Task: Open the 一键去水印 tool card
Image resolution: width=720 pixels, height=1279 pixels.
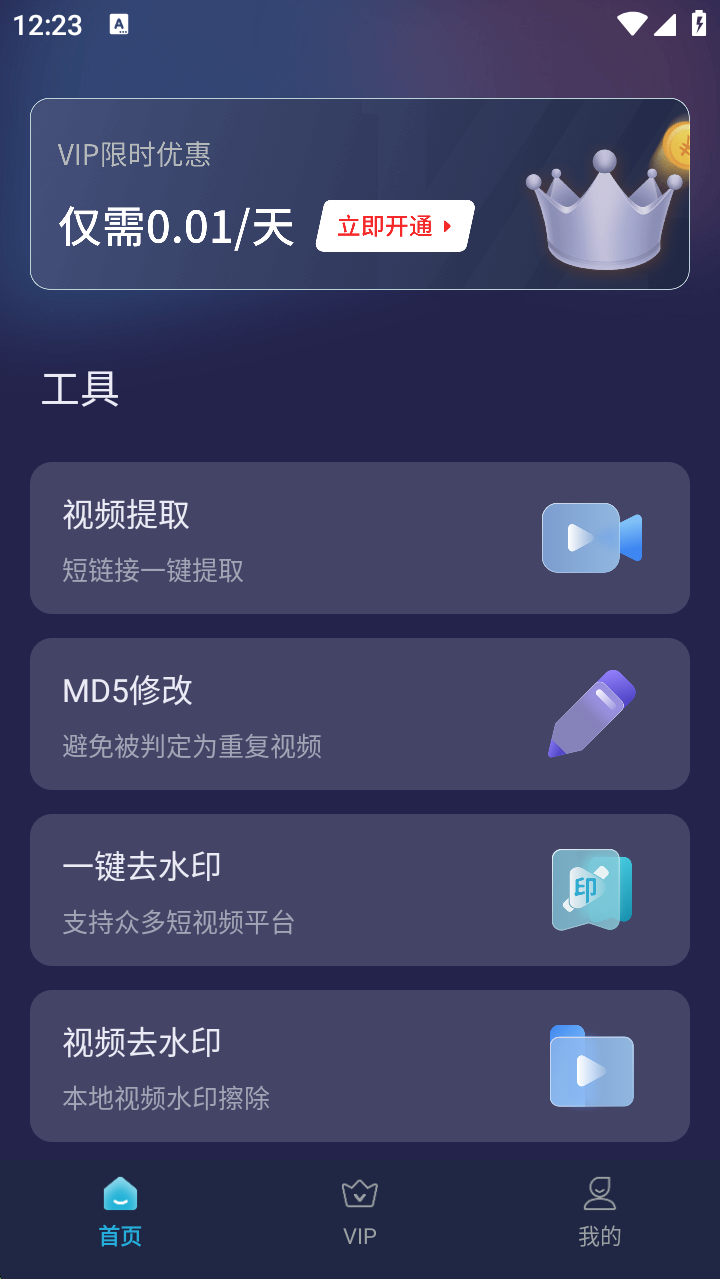Action: tap(360, 890)
